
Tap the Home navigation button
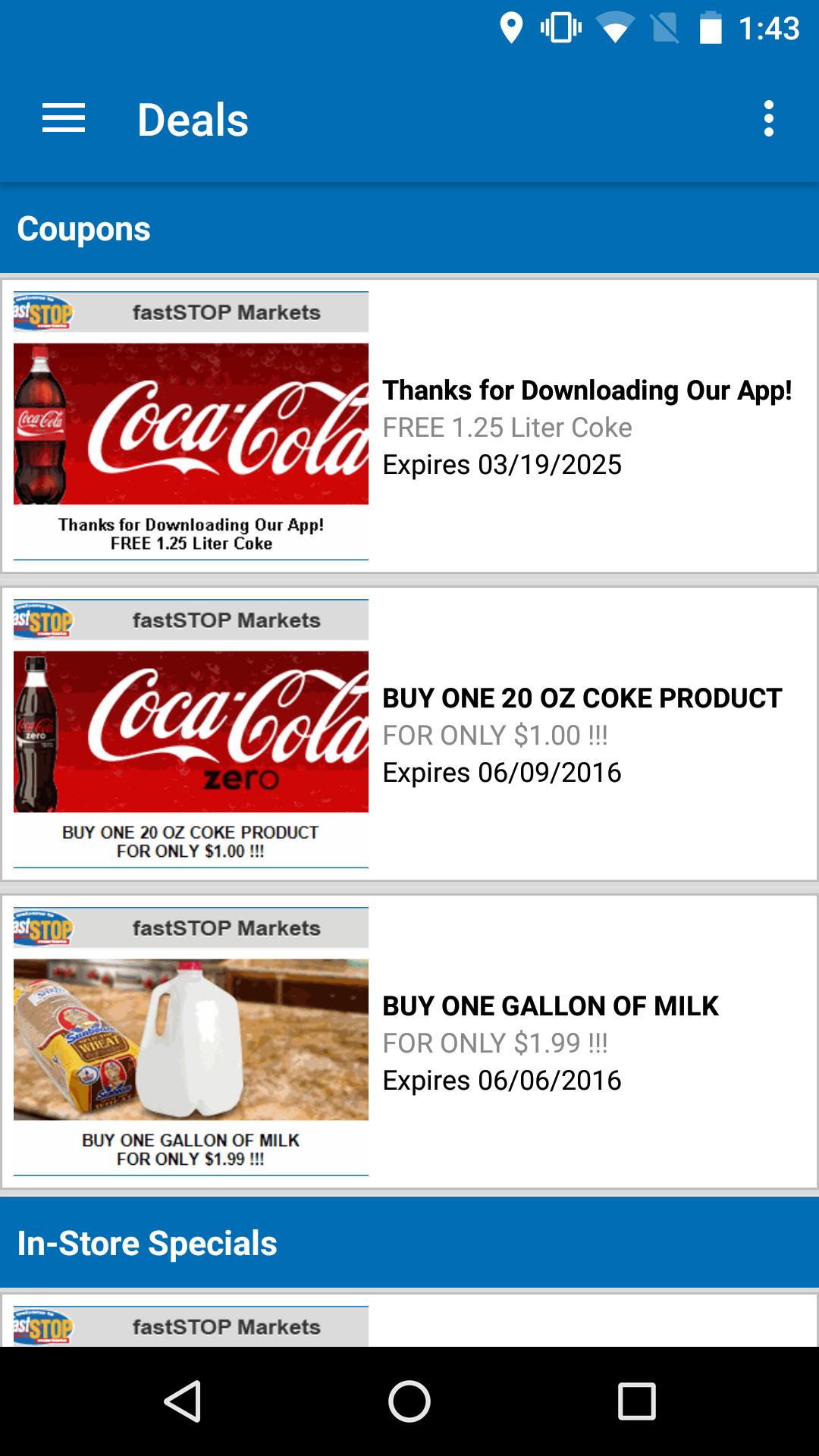[x=408, y=1401]
